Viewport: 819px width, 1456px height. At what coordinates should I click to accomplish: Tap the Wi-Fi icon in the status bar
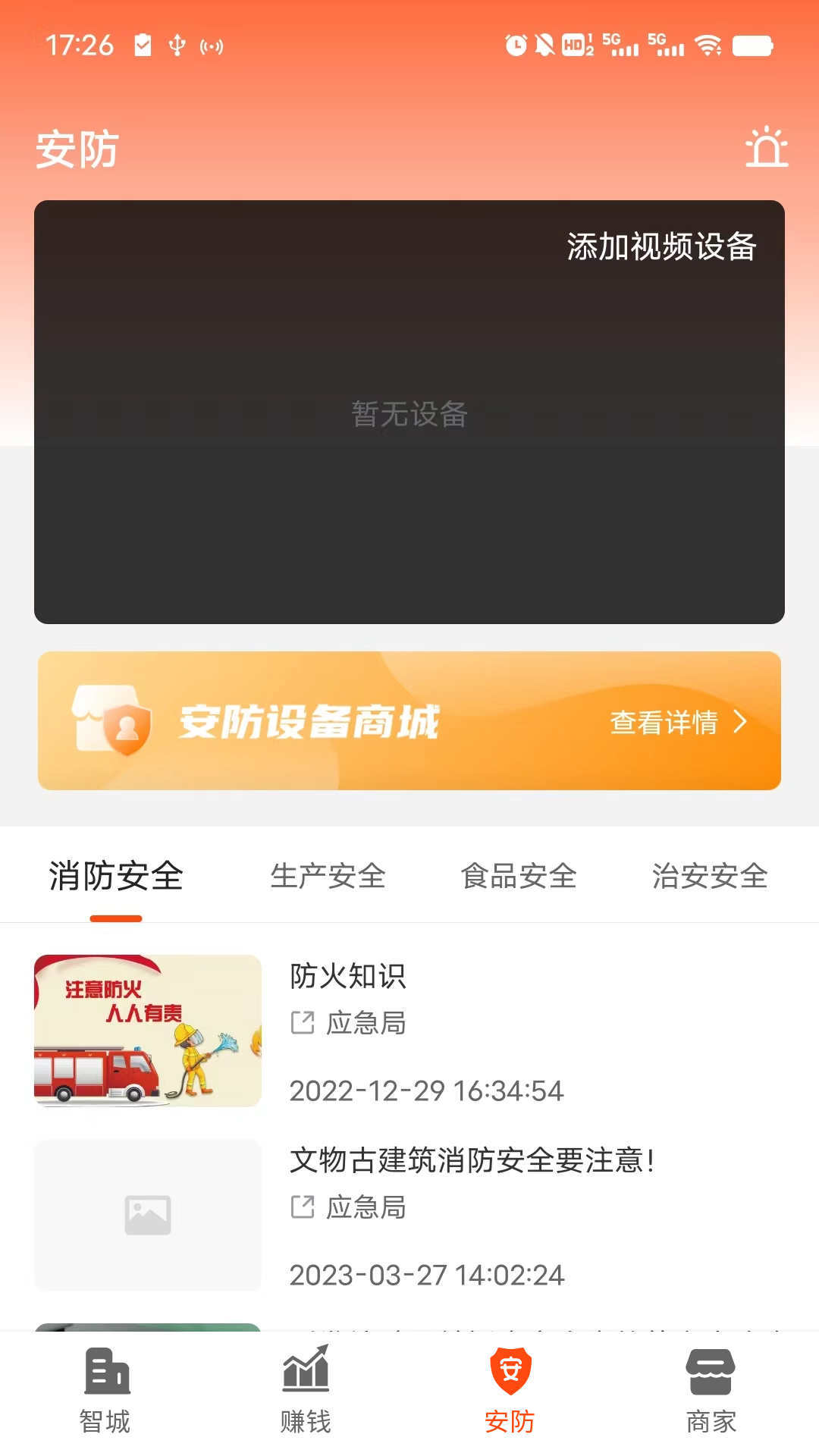point(709,47)
